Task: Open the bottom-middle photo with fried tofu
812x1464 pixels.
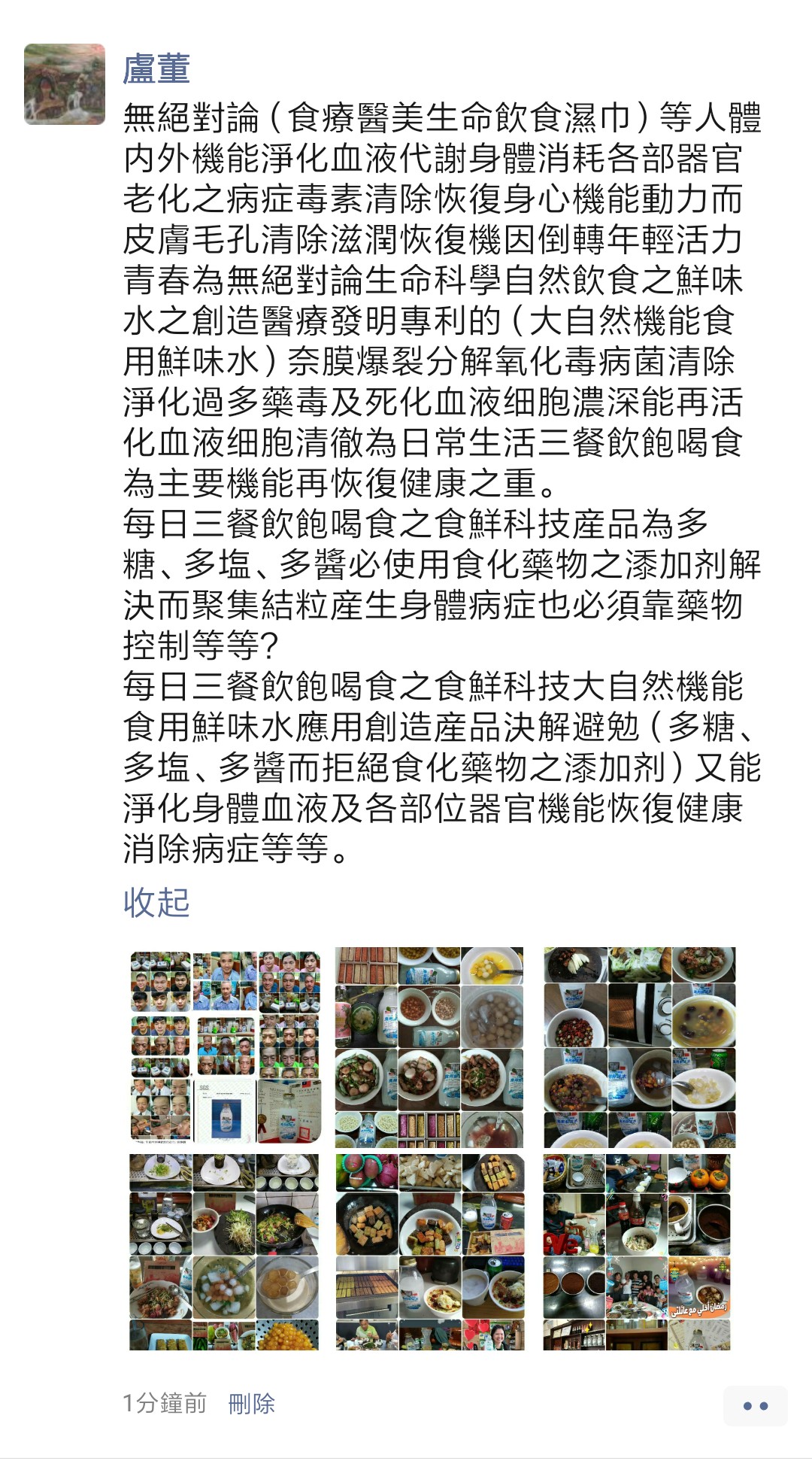Action: tap(429, 1252)
